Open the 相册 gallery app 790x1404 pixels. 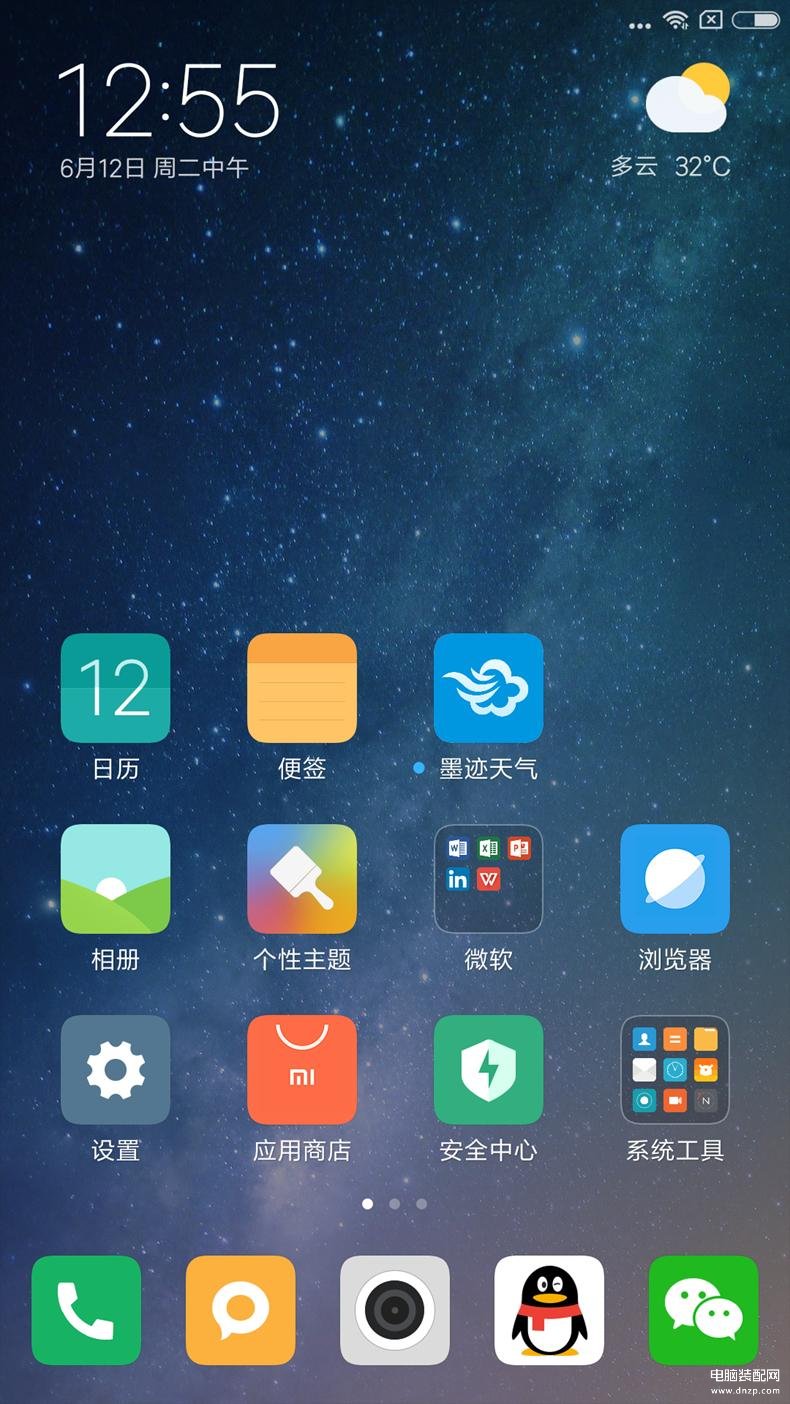(x=115, y=879)
